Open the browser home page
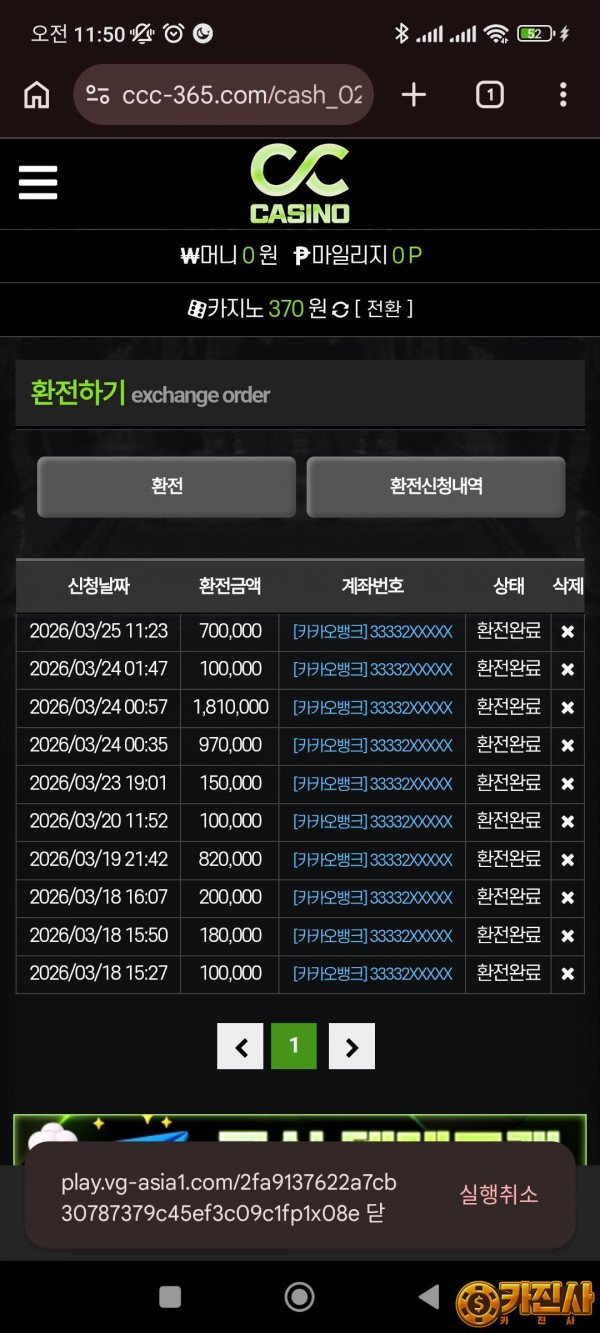 coord(37,95)
